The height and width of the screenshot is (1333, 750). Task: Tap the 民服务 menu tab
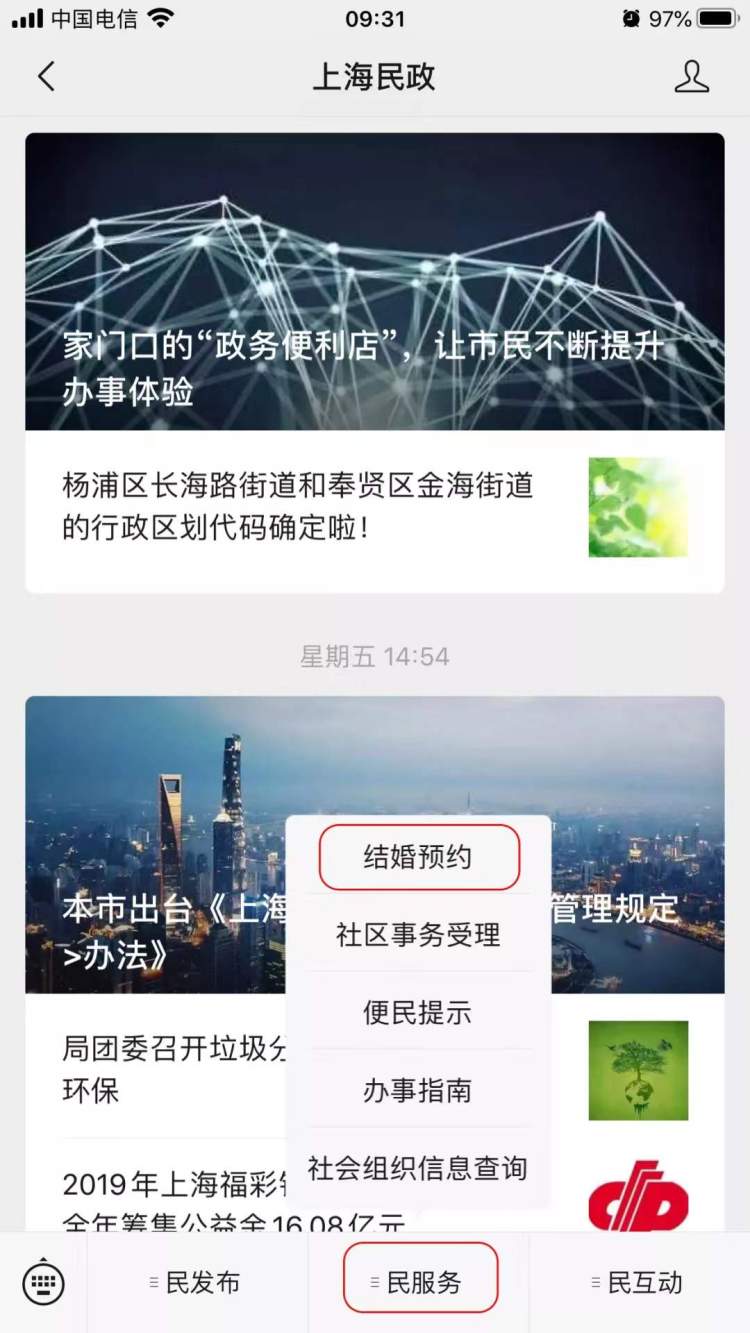tap(419, 1283)
